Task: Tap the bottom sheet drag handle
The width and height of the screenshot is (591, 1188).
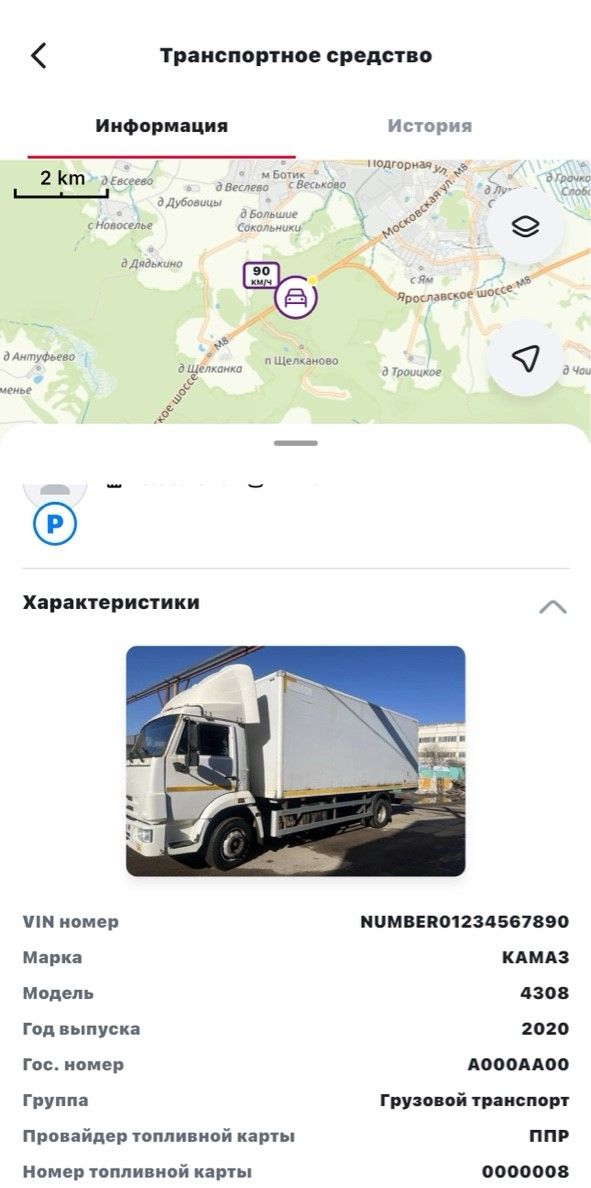Action: point(296,443)
